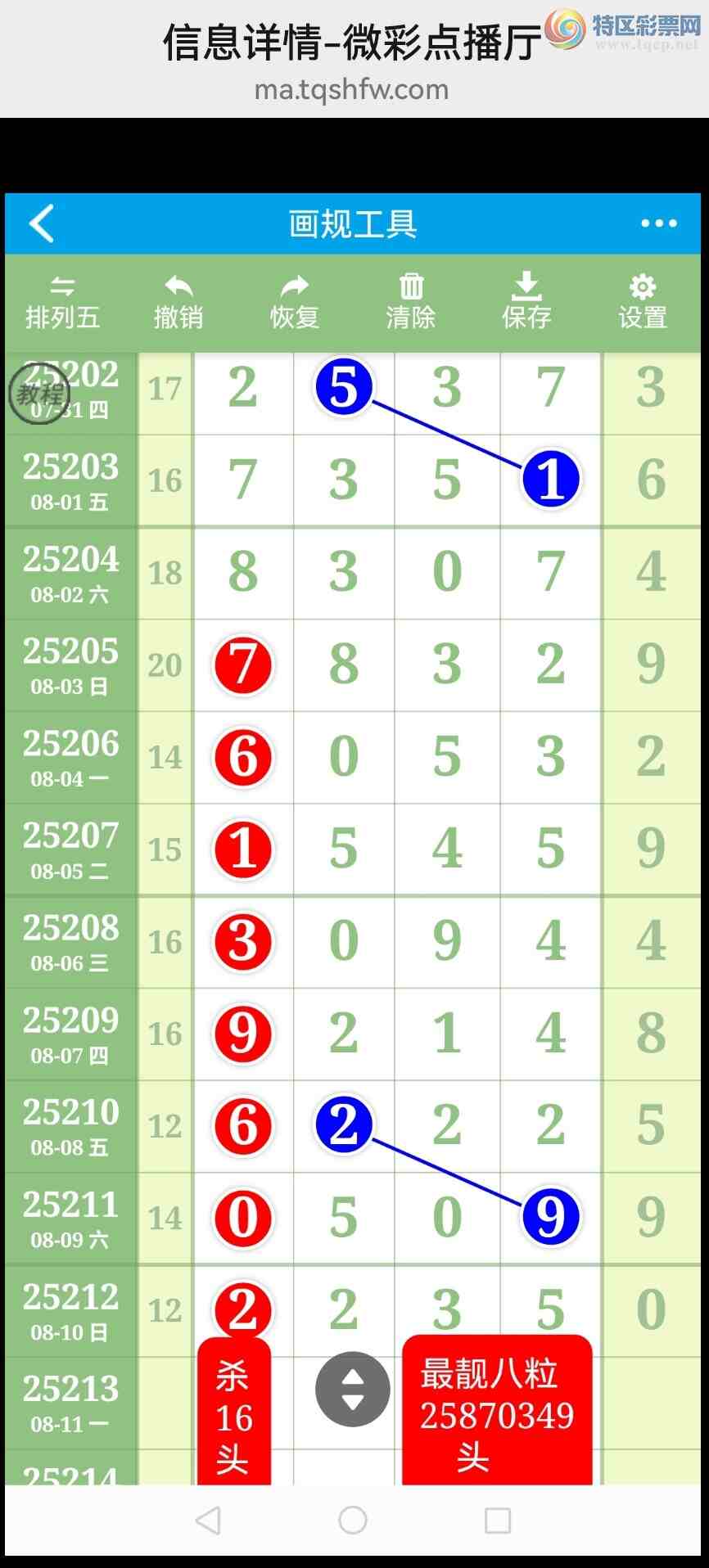709x1568 pixels.
Task: Redo the mark with 恢复
Action: click(295, 303)
